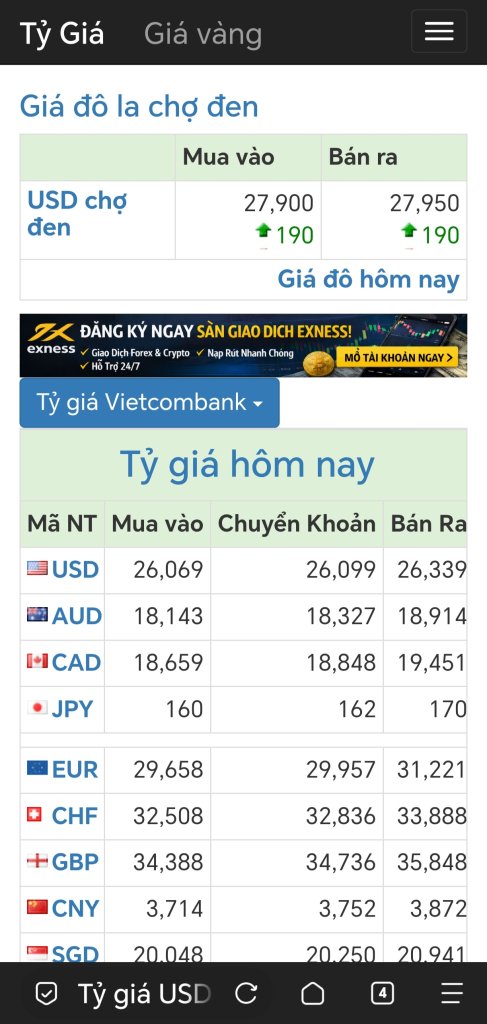Open the USD currency link

(x=75, y=569)
